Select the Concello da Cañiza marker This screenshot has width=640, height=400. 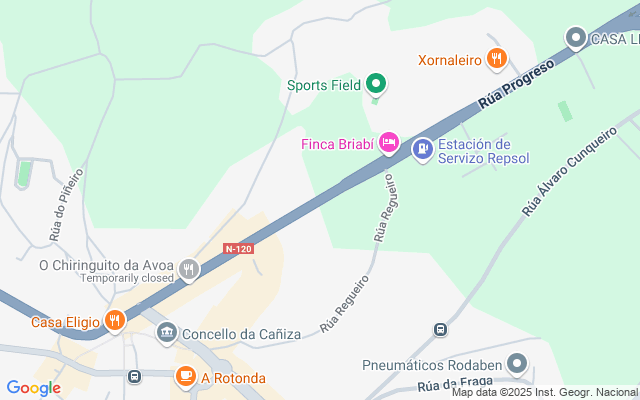(167, 333)
